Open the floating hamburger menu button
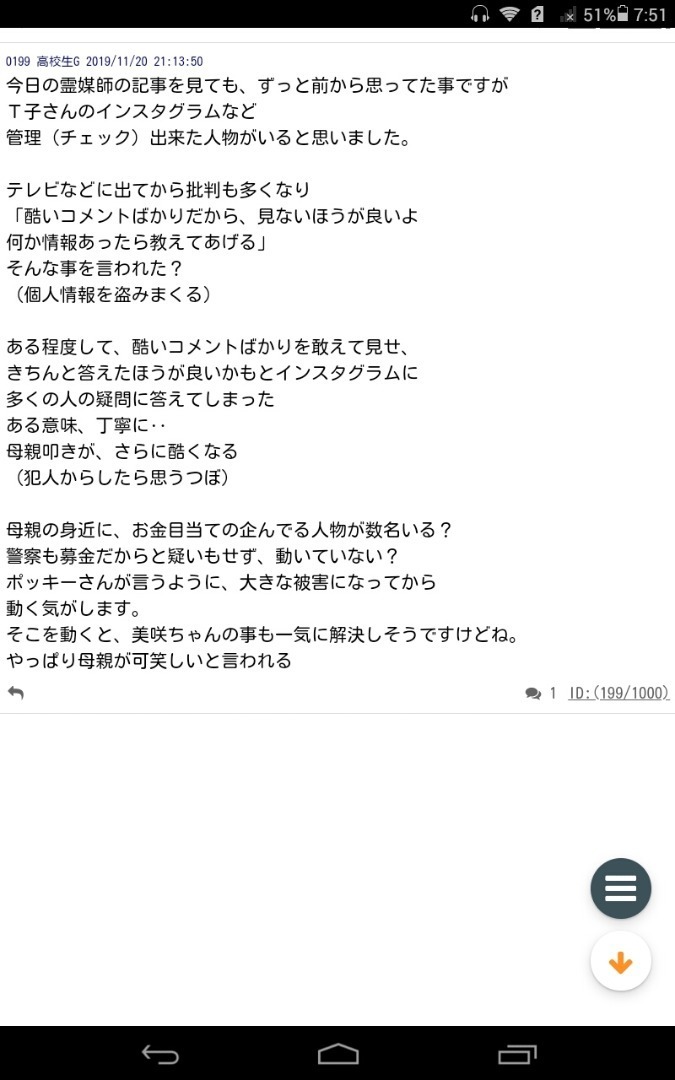Image resolution: width=675 pixels, height=1080 pixels. (x=621, y=889)
